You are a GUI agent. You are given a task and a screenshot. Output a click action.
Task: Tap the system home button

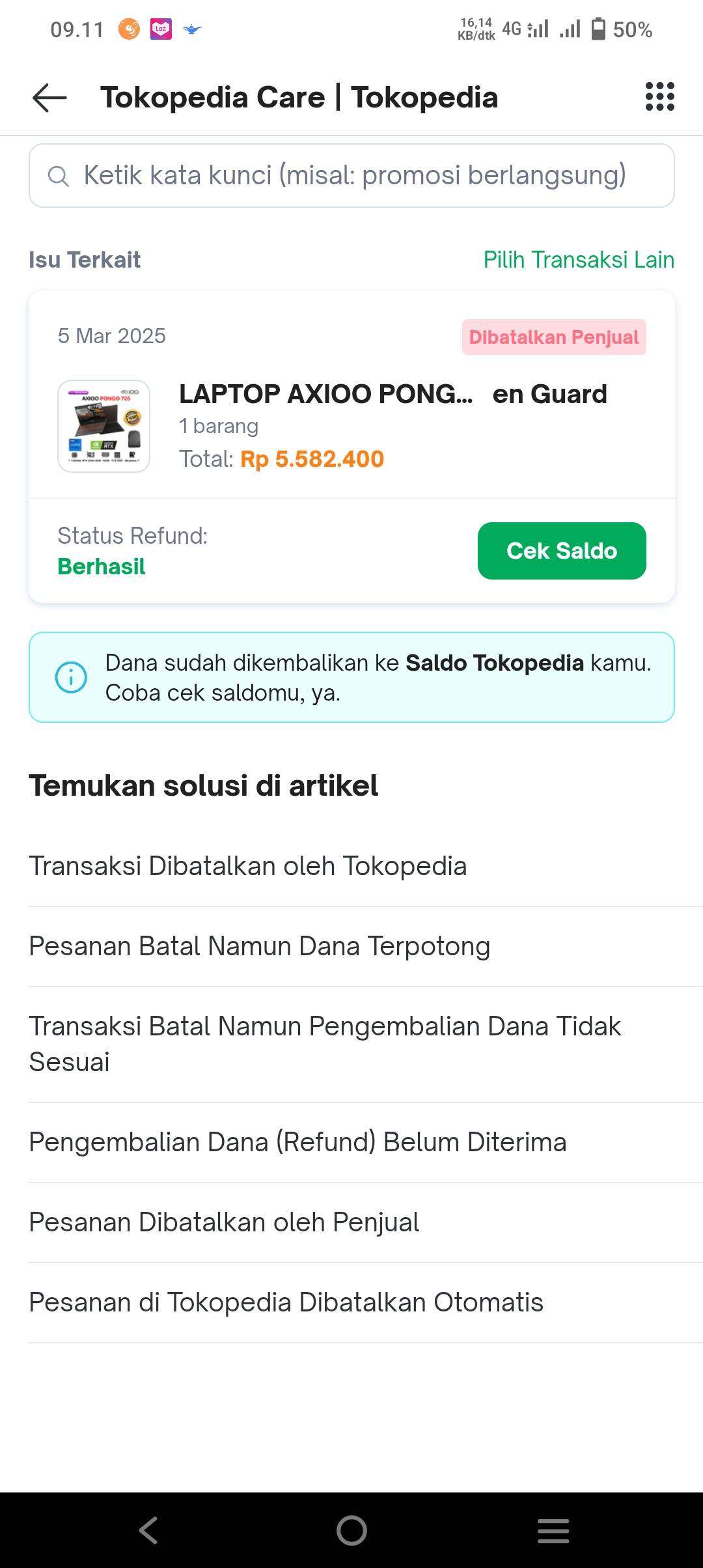(351, 1530)
